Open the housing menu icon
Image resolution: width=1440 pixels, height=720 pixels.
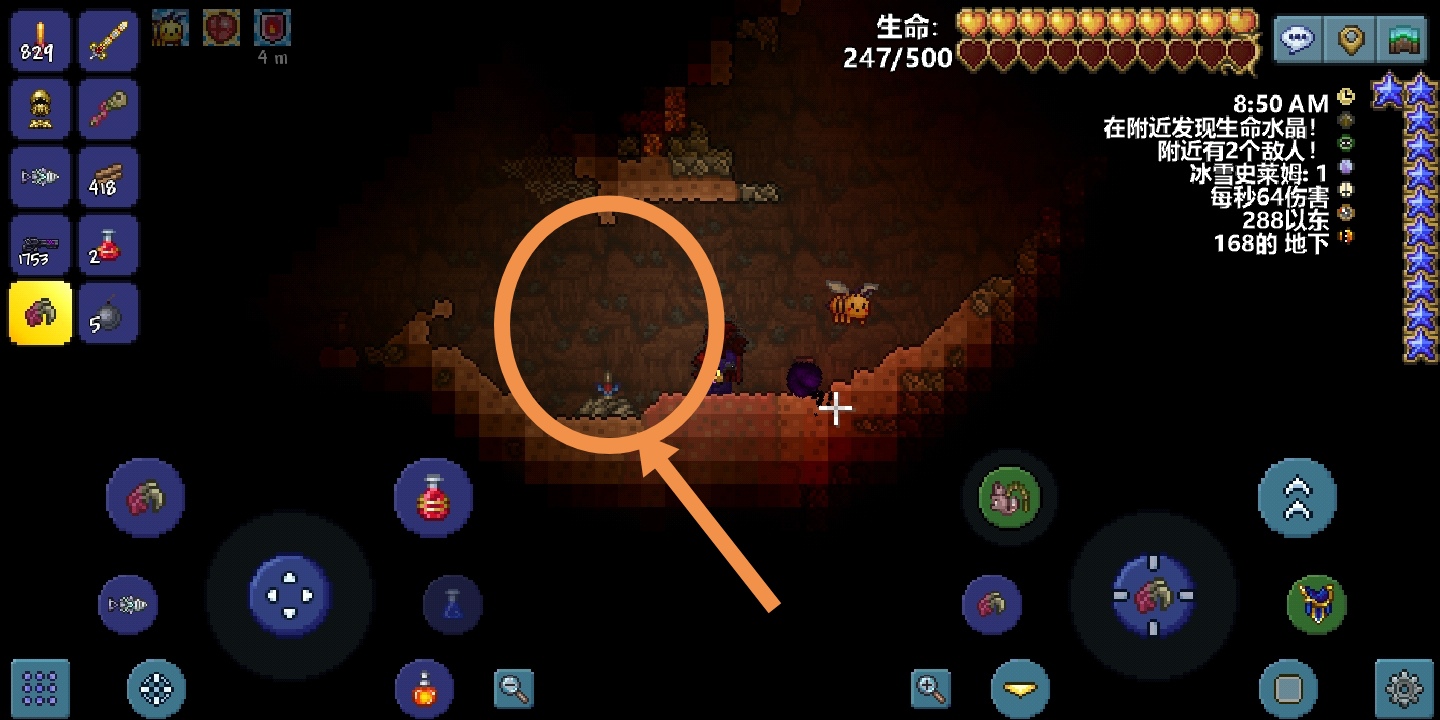[1406, 41]
